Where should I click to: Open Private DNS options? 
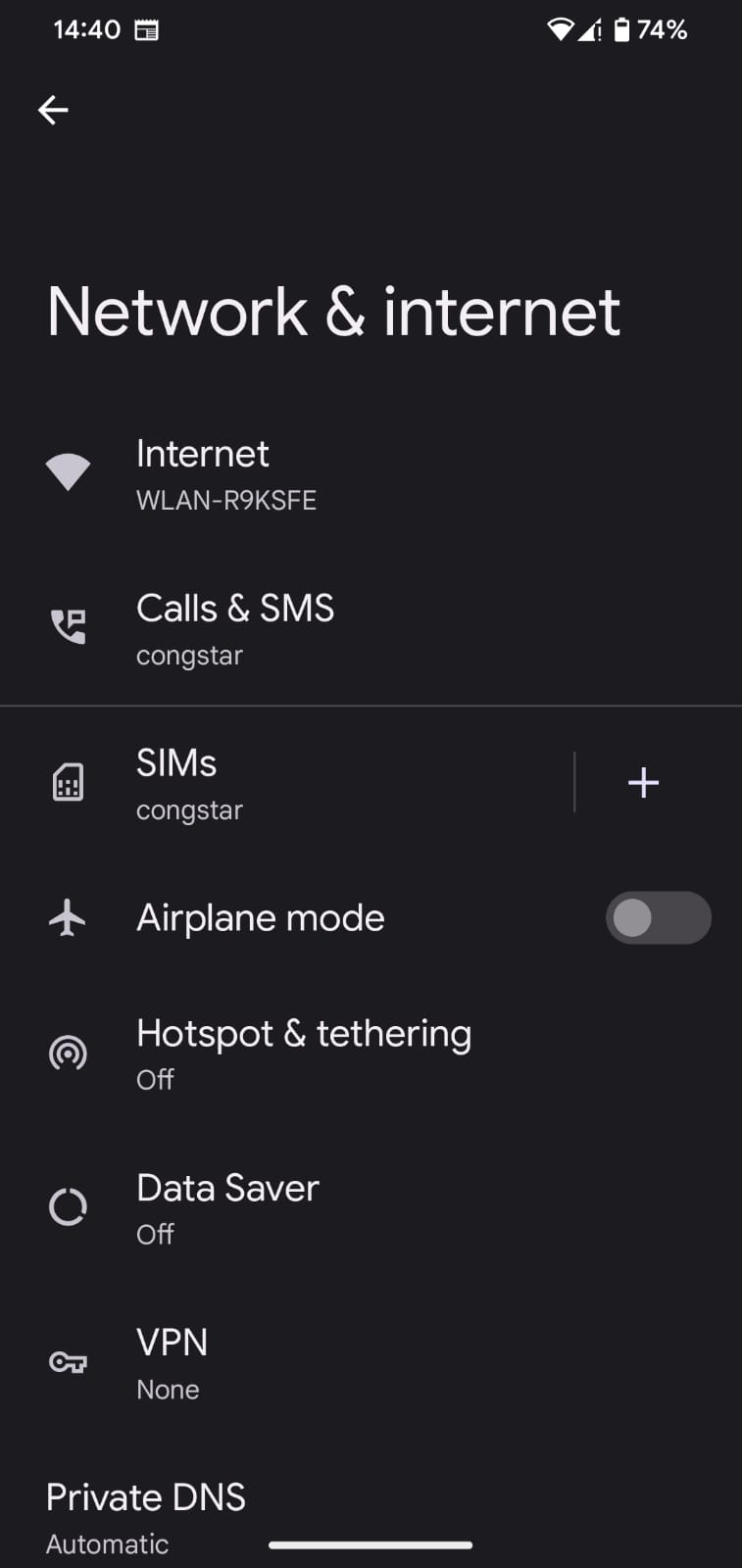click(146, 1515)
